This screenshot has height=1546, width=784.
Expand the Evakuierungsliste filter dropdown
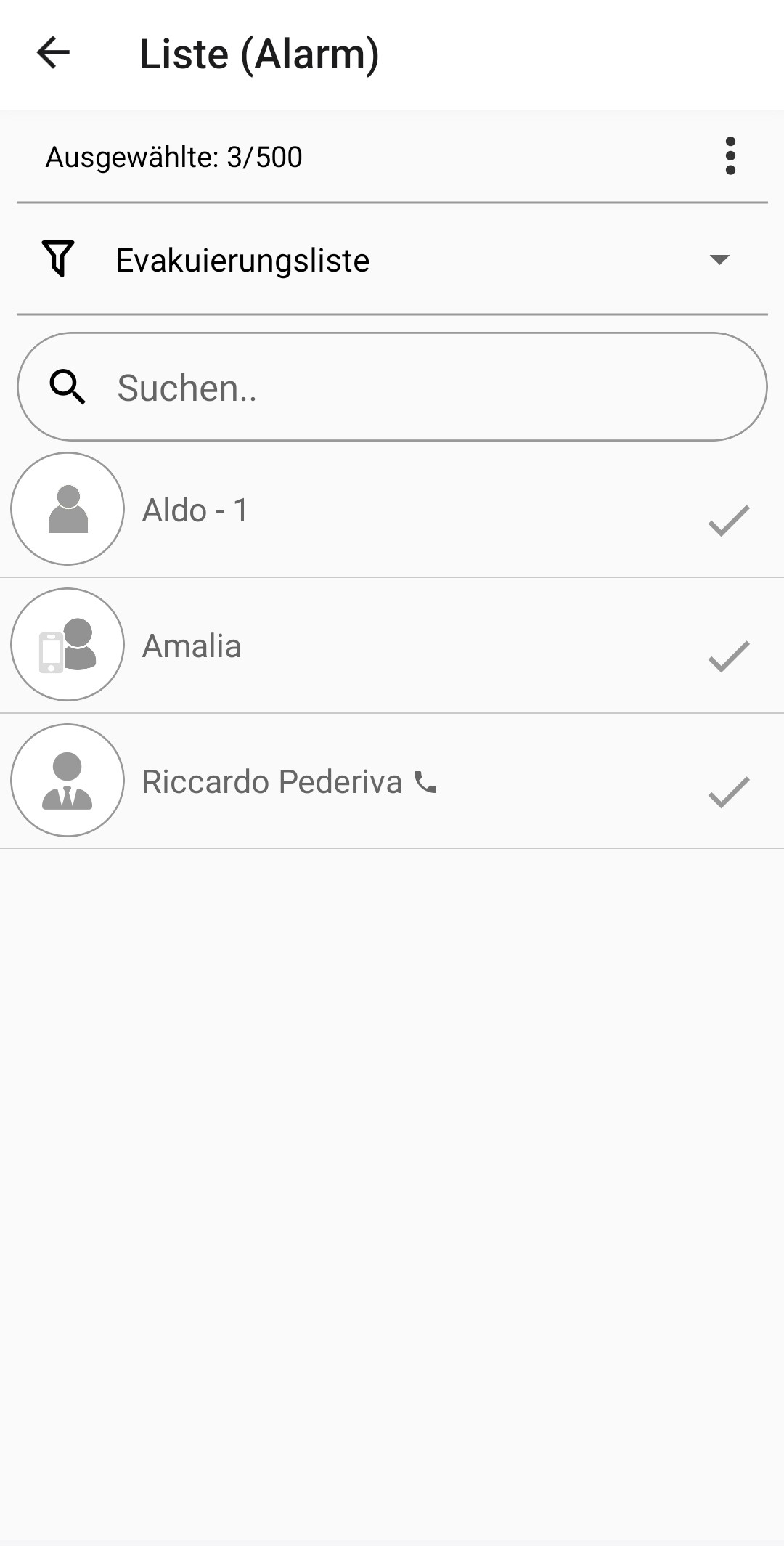719,260
